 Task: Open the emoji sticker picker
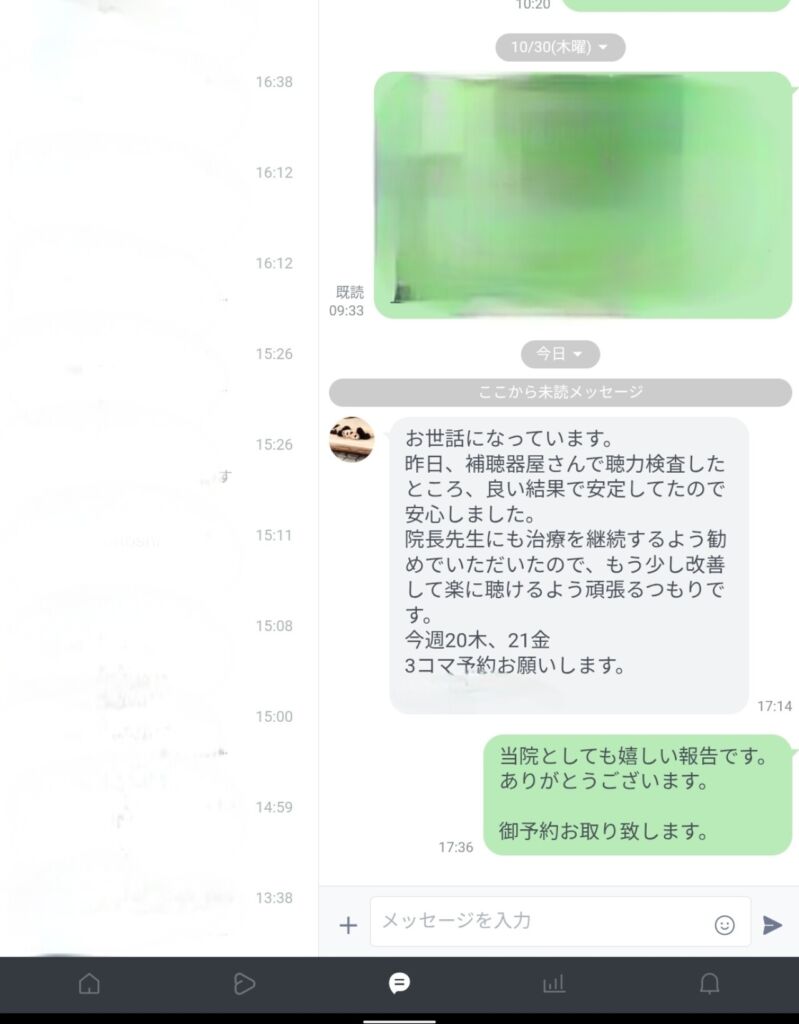point(725,925)
